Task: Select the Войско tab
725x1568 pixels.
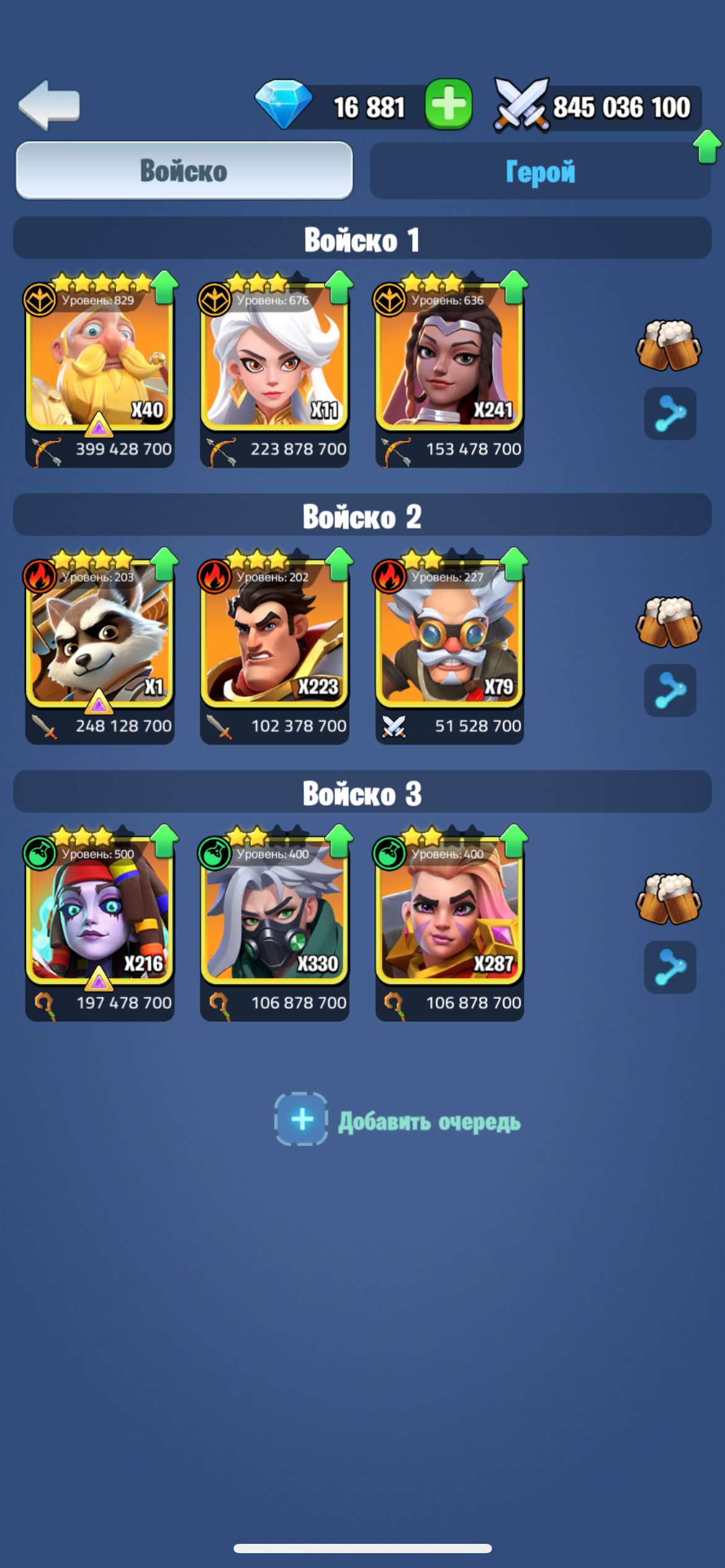Action: (184, 170)
